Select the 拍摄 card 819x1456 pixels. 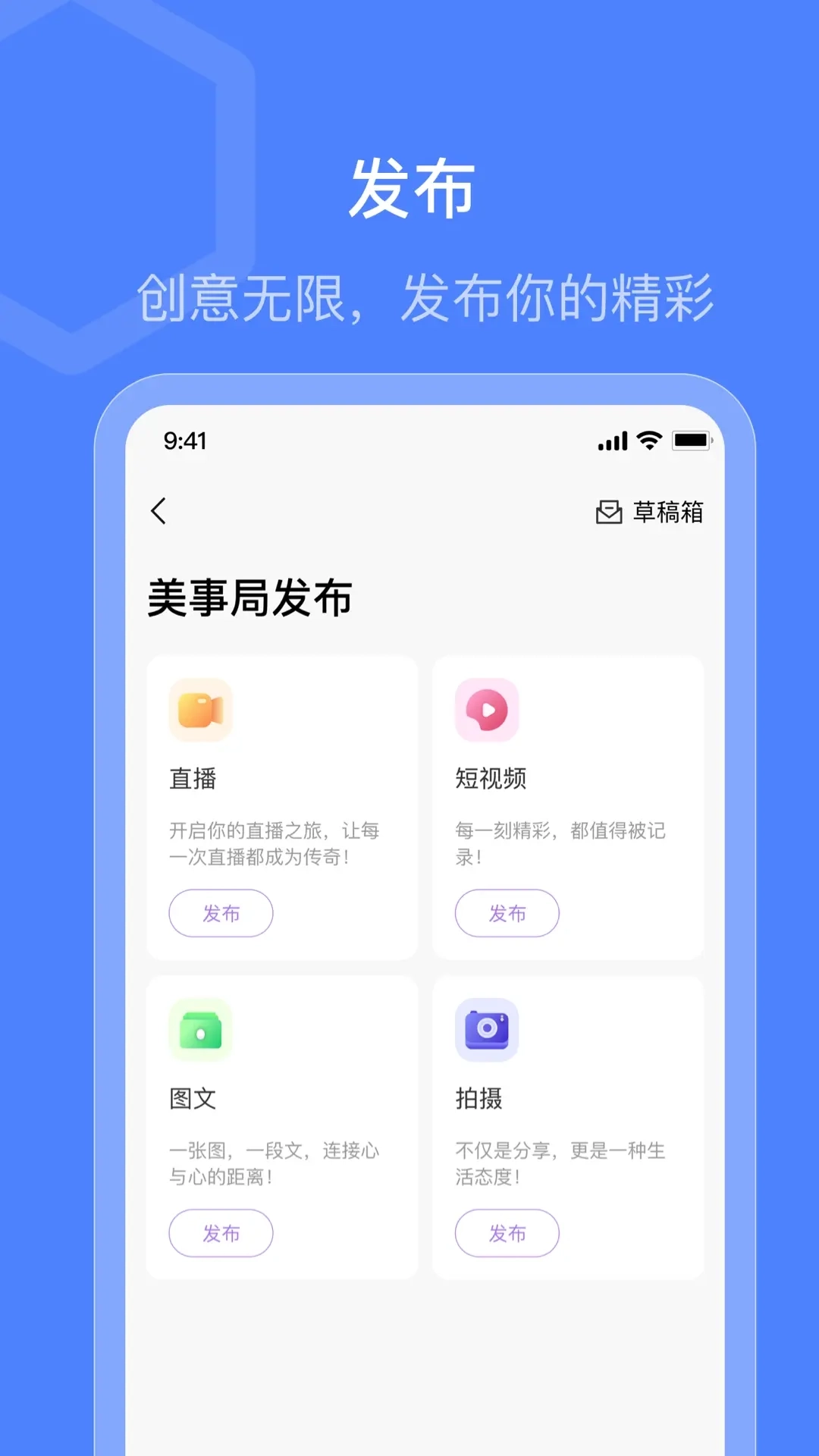pyautogui.click(x=568, y=1126)
